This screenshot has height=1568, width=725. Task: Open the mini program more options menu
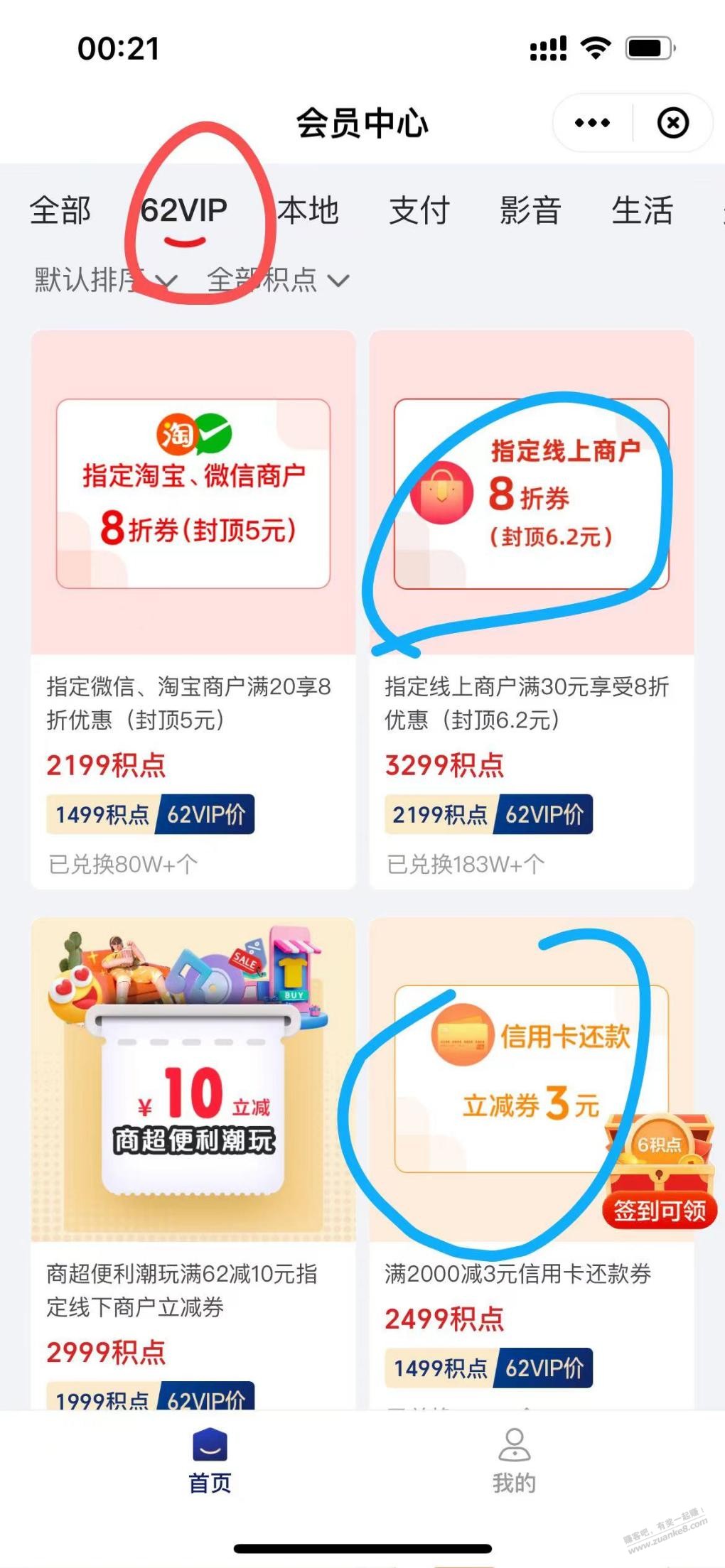coord(592,123)
